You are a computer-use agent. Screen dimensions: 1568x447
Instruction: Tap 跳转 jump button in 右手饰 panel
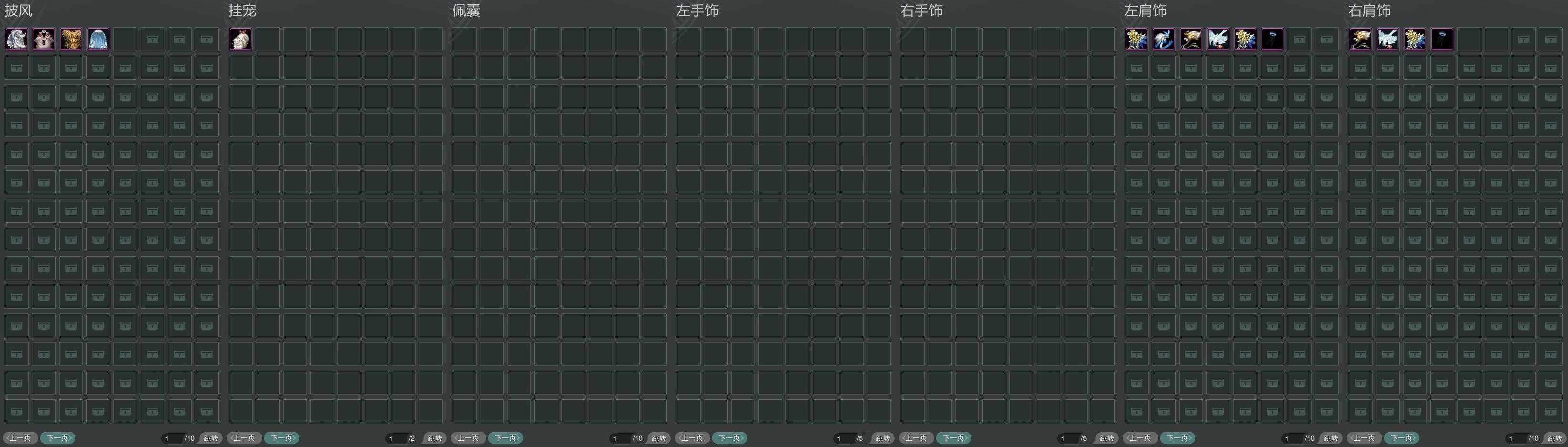pyautogui.click(x=1107, y=438)
